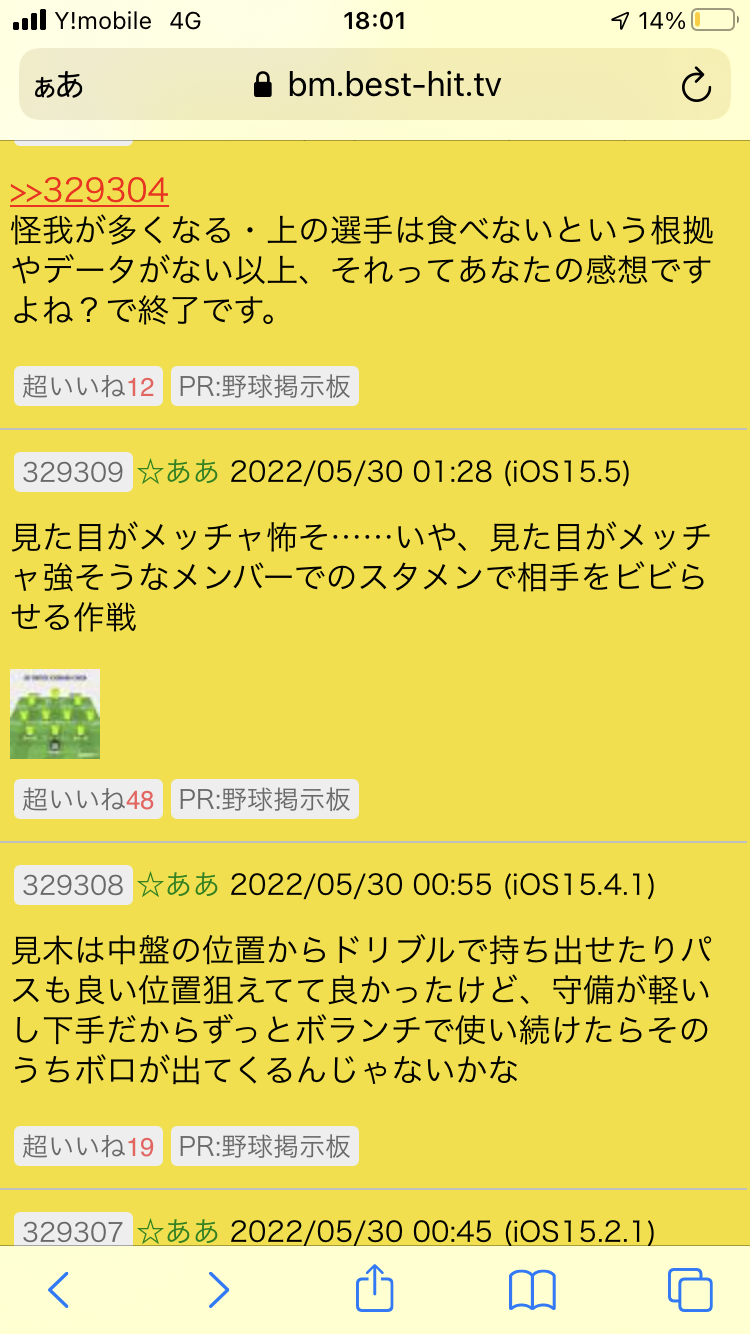Image resolution: width=750 pixels, height=1334 pixels.
Task: Go forward to the next page
Action: pyautogui.click(x=217, y=1290)
